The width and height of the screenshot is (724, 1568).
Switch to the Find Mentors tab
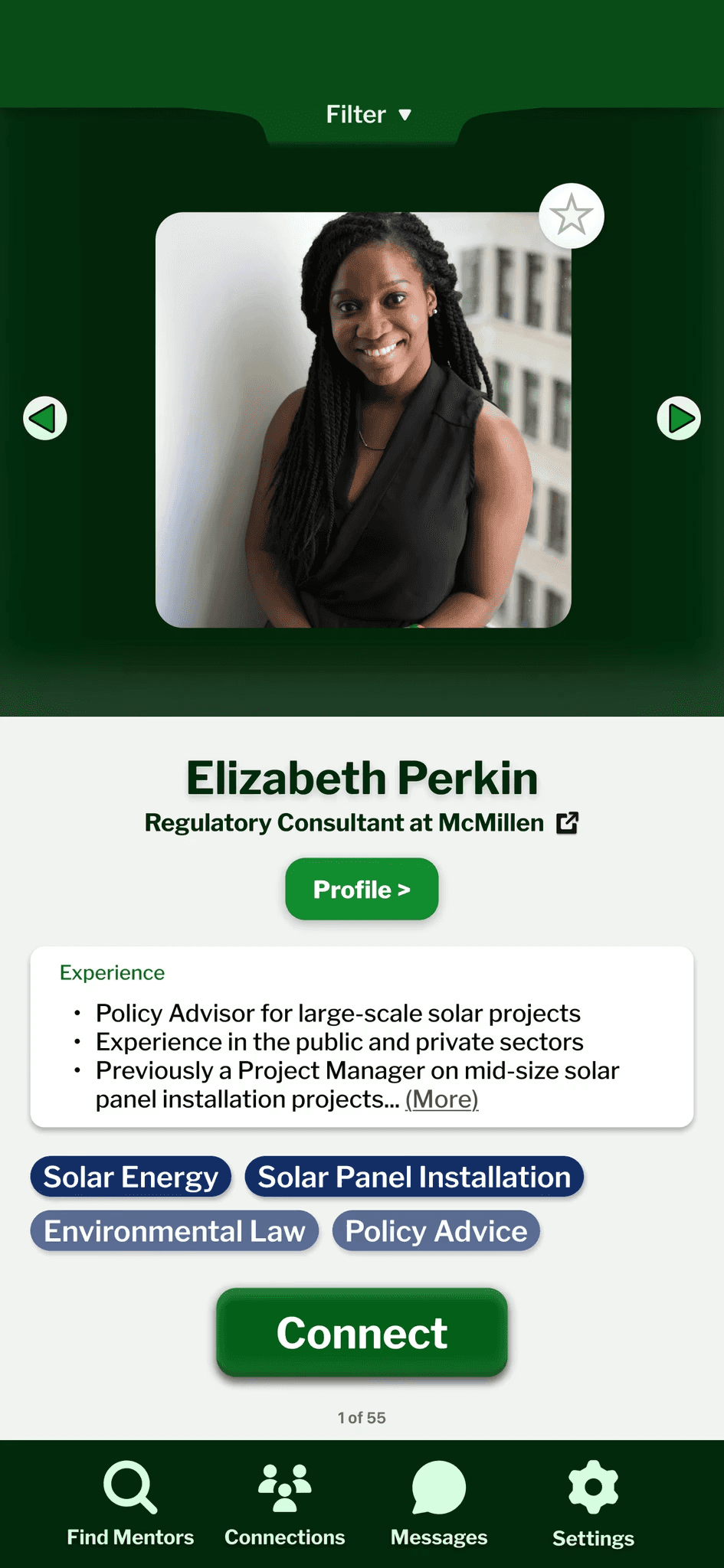click(x=130, y=1504)
